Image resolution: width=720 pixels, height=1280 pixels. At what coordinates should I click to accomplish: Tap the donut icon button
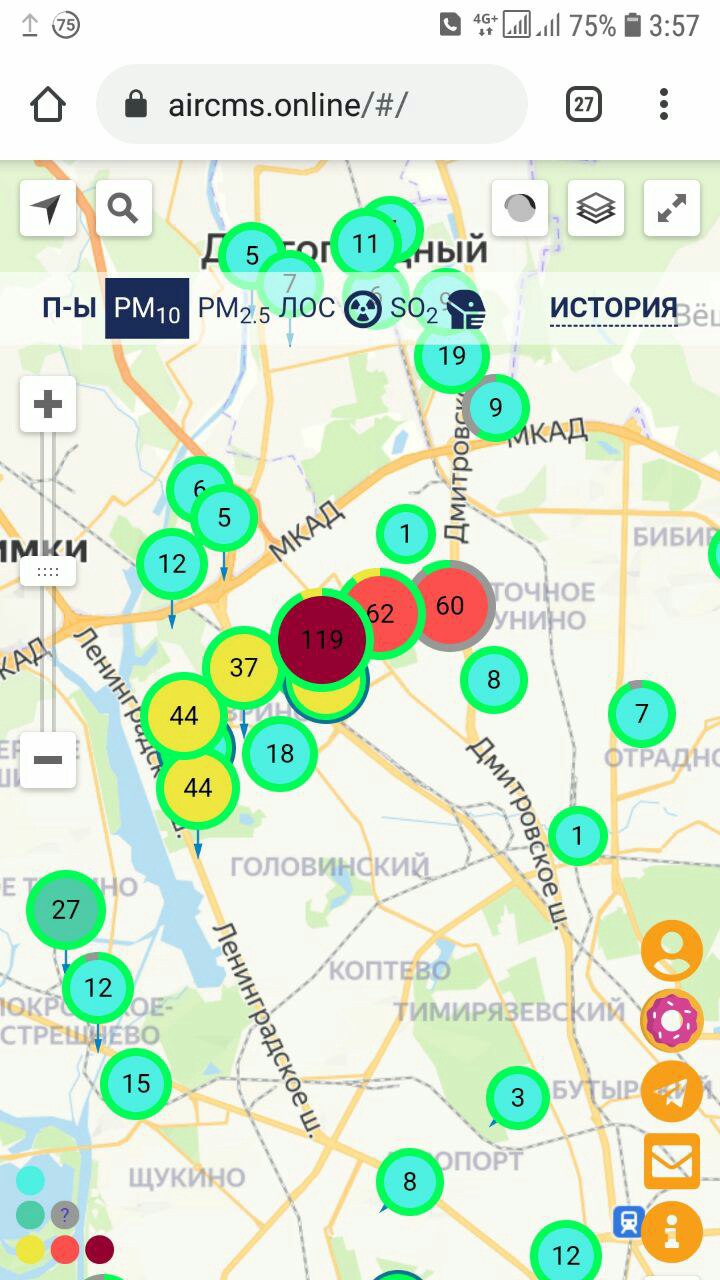pos(672,1021)
